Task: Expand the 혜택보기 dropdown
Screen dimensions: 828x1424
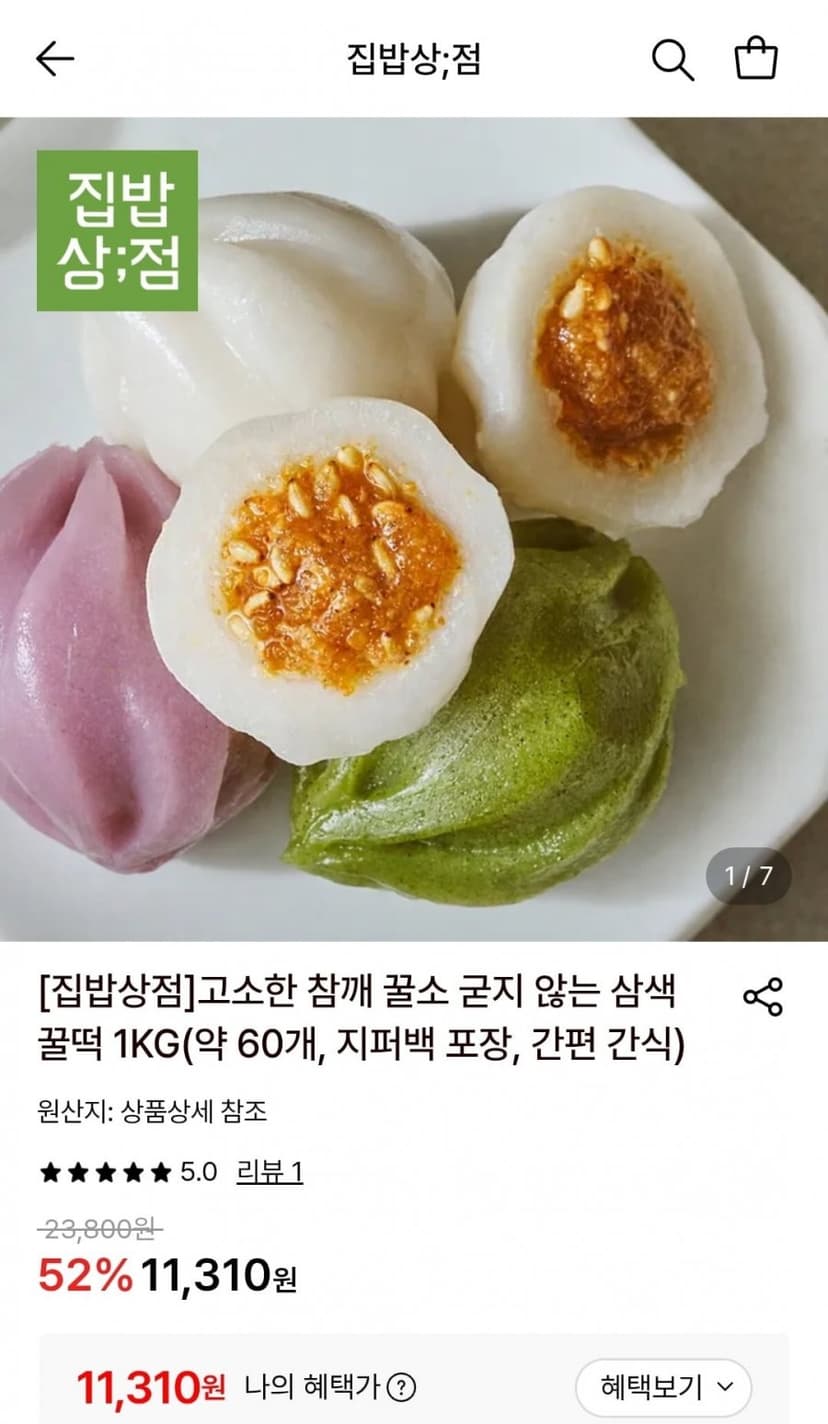Action: click(663, 1387)
